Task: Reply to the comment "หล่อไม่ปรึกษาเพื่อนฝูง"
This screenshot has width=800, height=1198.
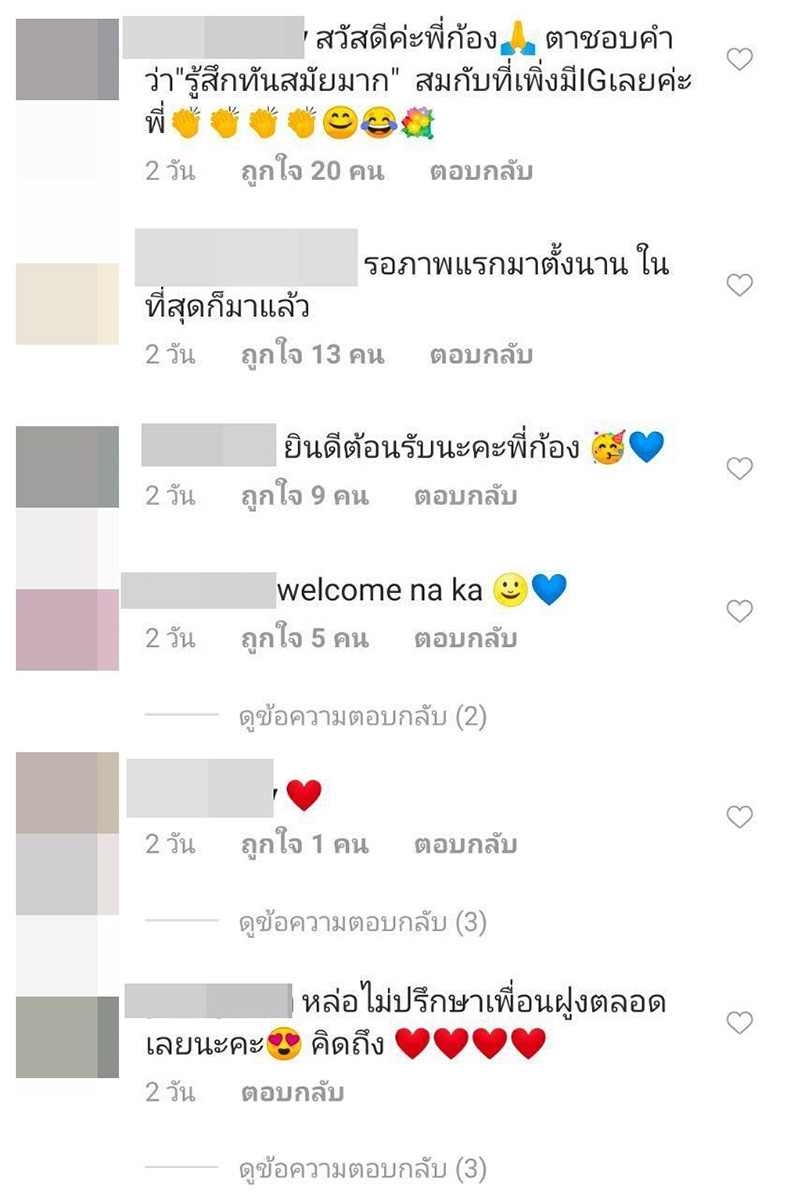Action: coord(292,1093)
